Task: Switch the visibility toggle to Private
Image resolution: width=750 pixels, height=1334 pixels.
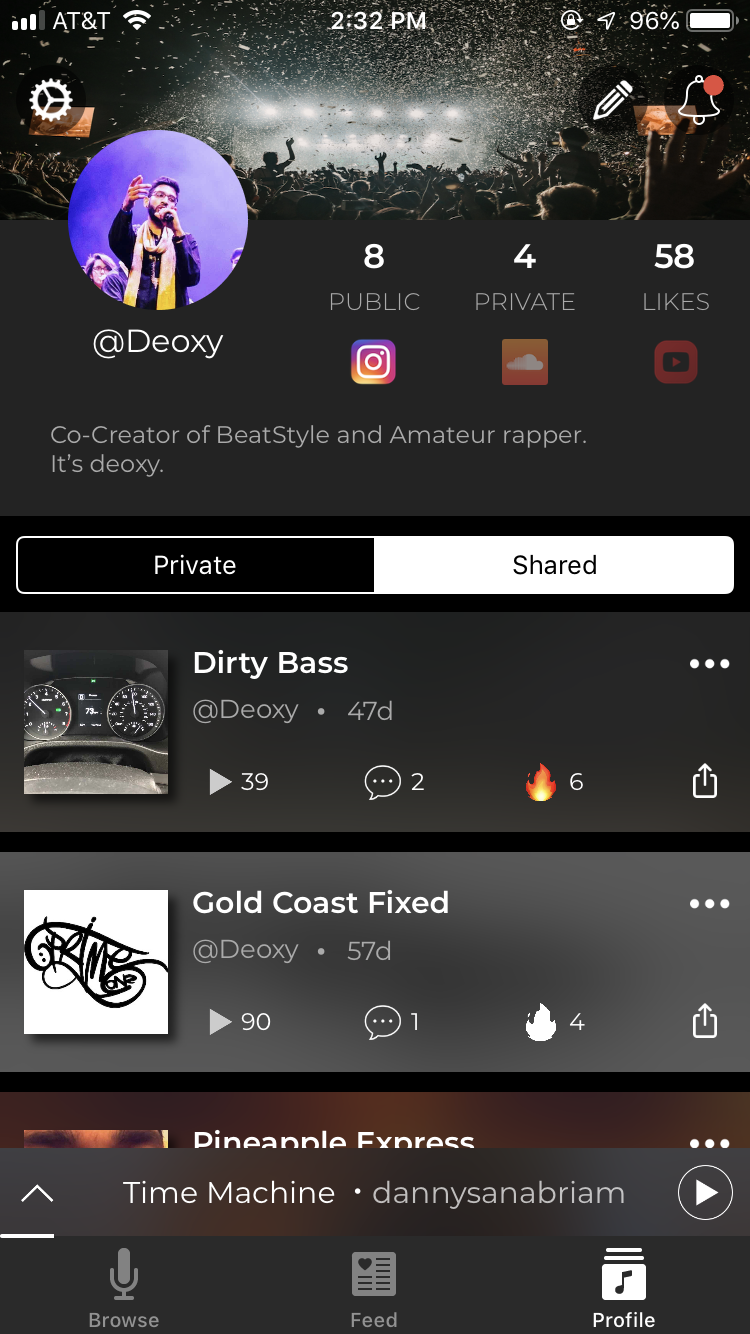Action: coord(195,565)
